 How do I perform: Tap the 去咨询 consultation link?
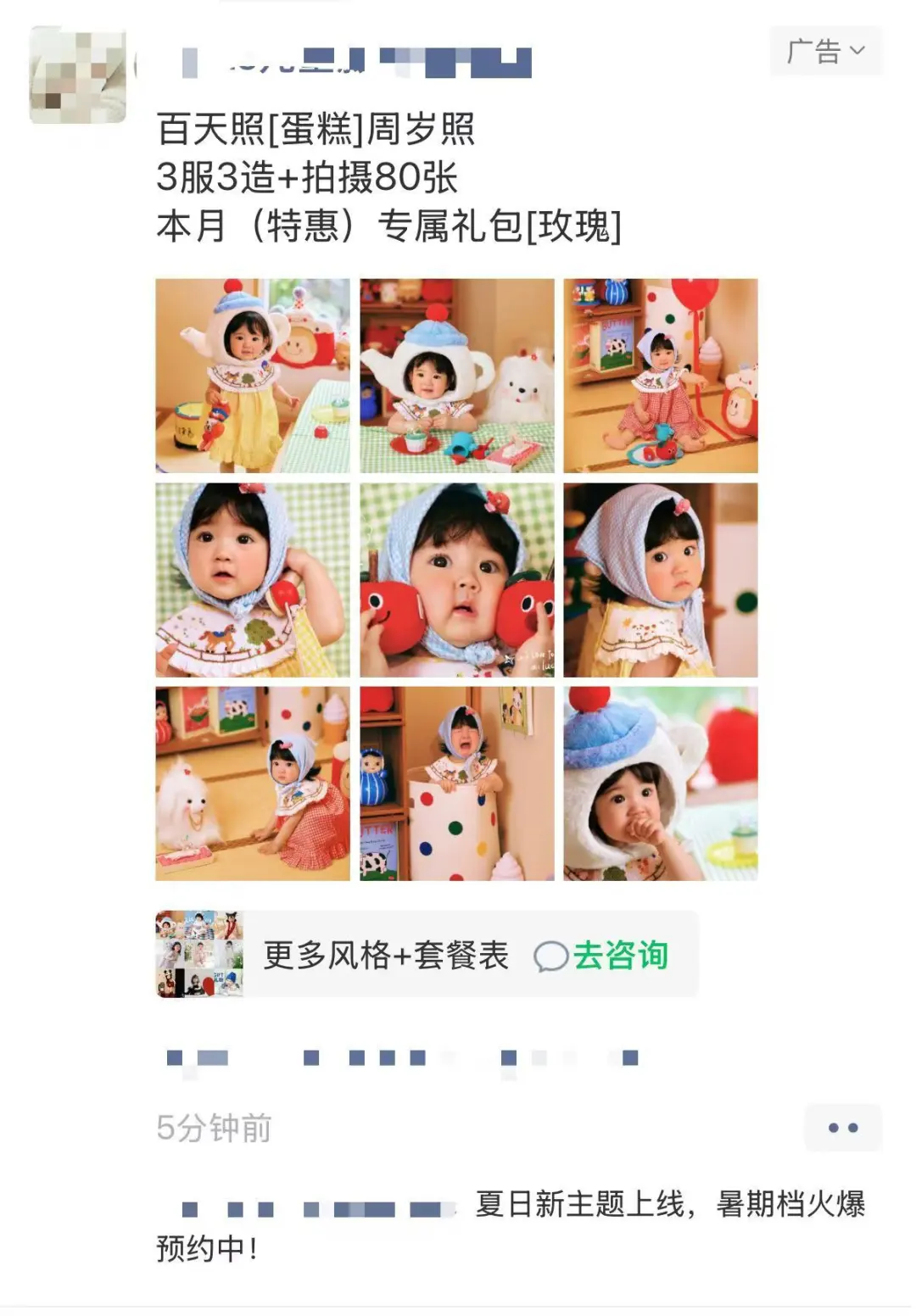click(601, 956)
